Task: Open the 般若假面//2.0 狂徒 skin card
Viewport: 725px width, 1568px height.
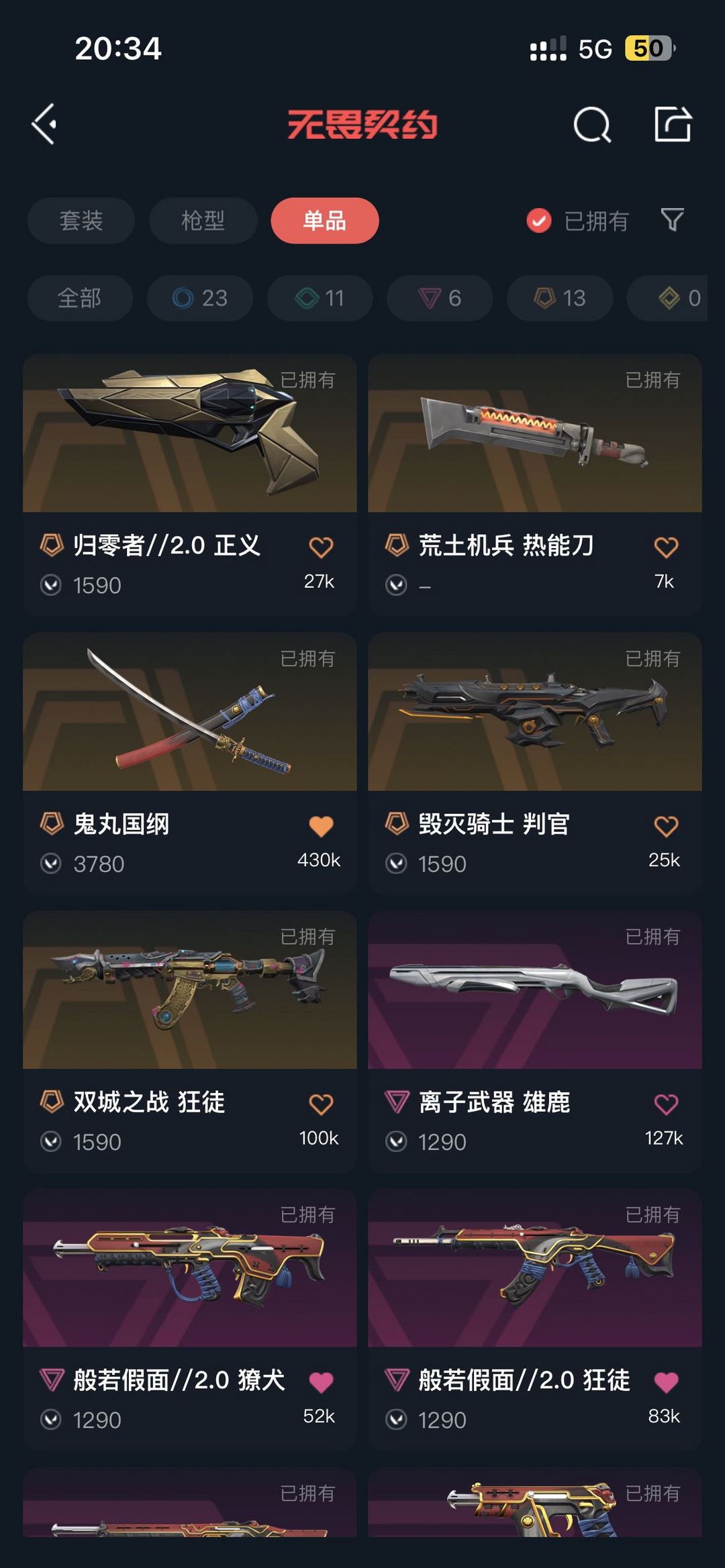Action: click(x=535, y=1319)
